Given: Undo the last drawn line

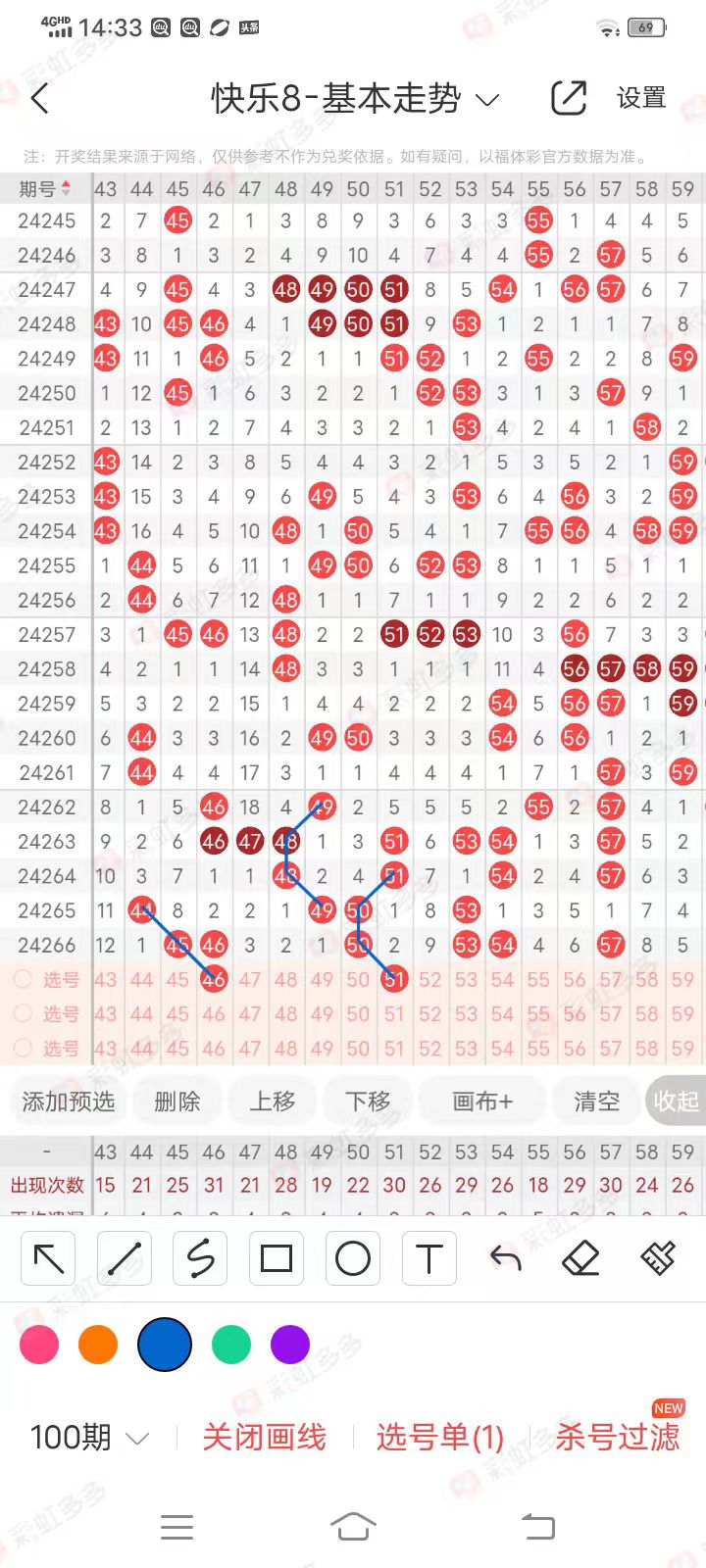Looking at the screenshot, I should click(505, 1258).
